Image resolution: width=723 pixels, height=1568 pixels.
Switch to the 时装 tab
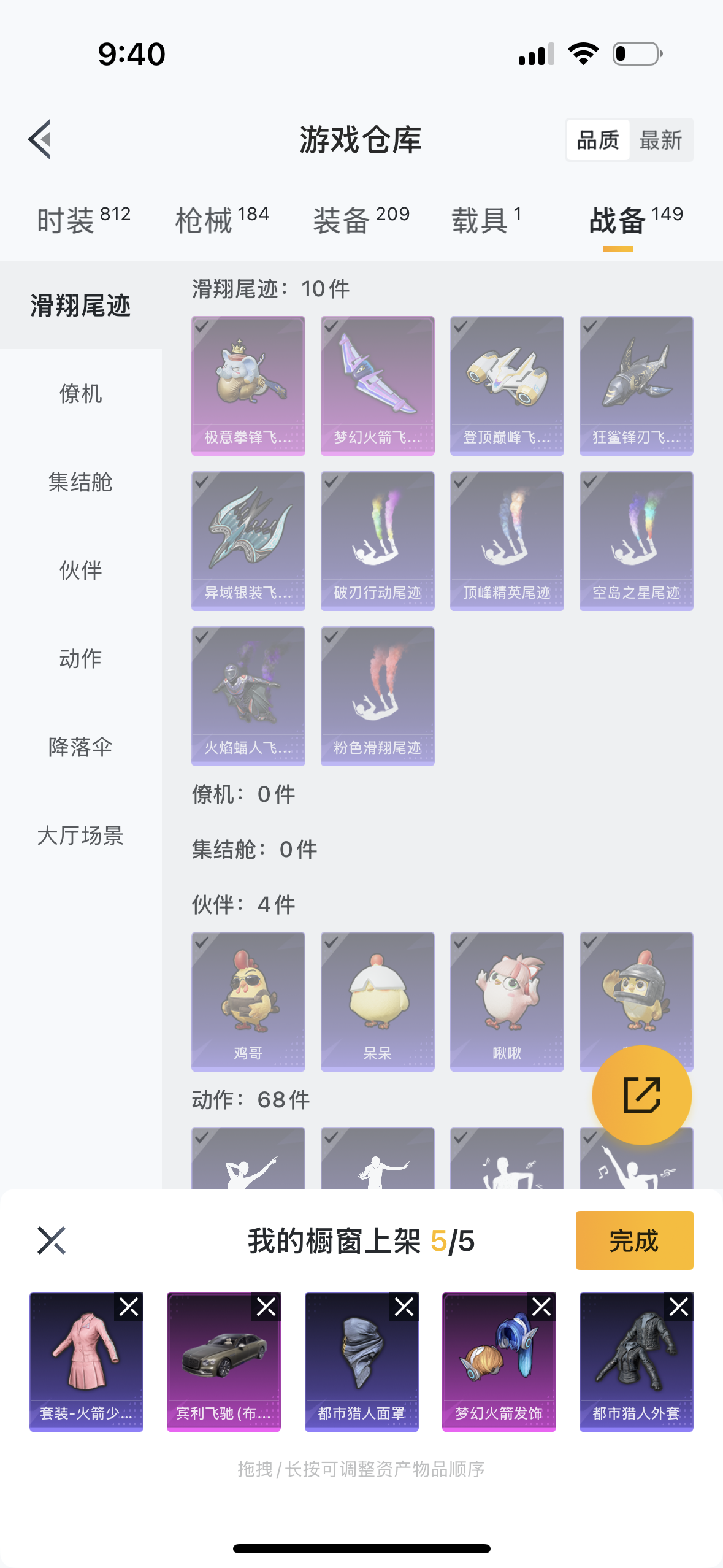[83, 220]
